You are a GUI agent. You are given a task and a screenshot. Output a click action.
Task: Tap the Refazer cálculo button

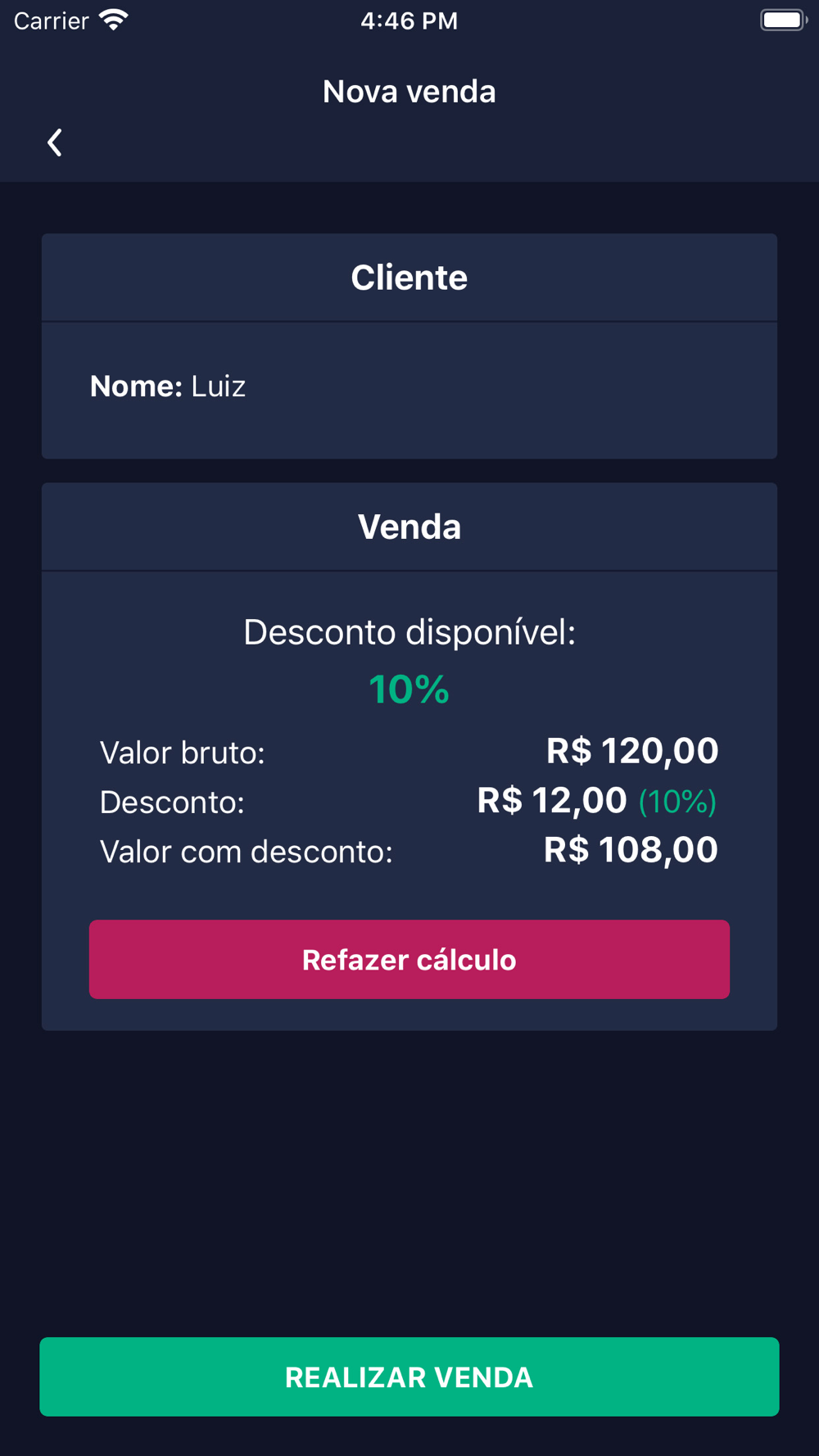(x=409, y=959)
